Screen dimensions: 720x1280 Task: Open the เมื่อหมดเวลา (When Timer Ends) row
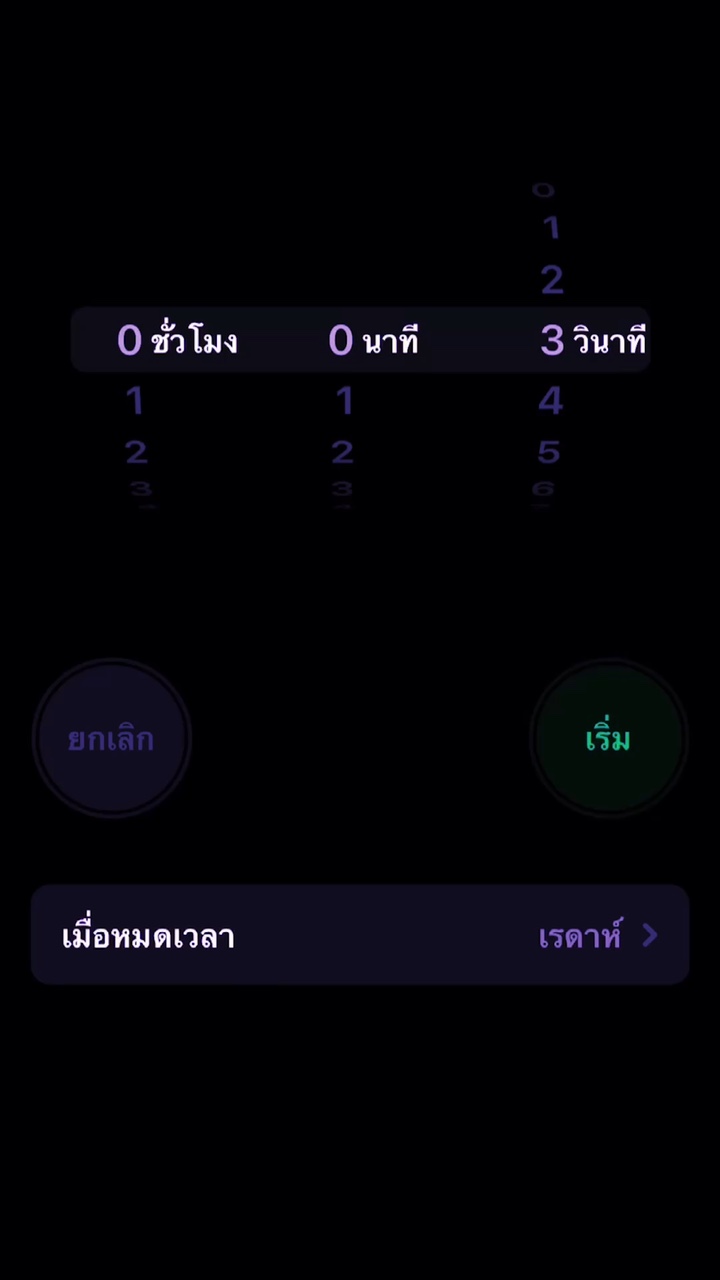360,935
